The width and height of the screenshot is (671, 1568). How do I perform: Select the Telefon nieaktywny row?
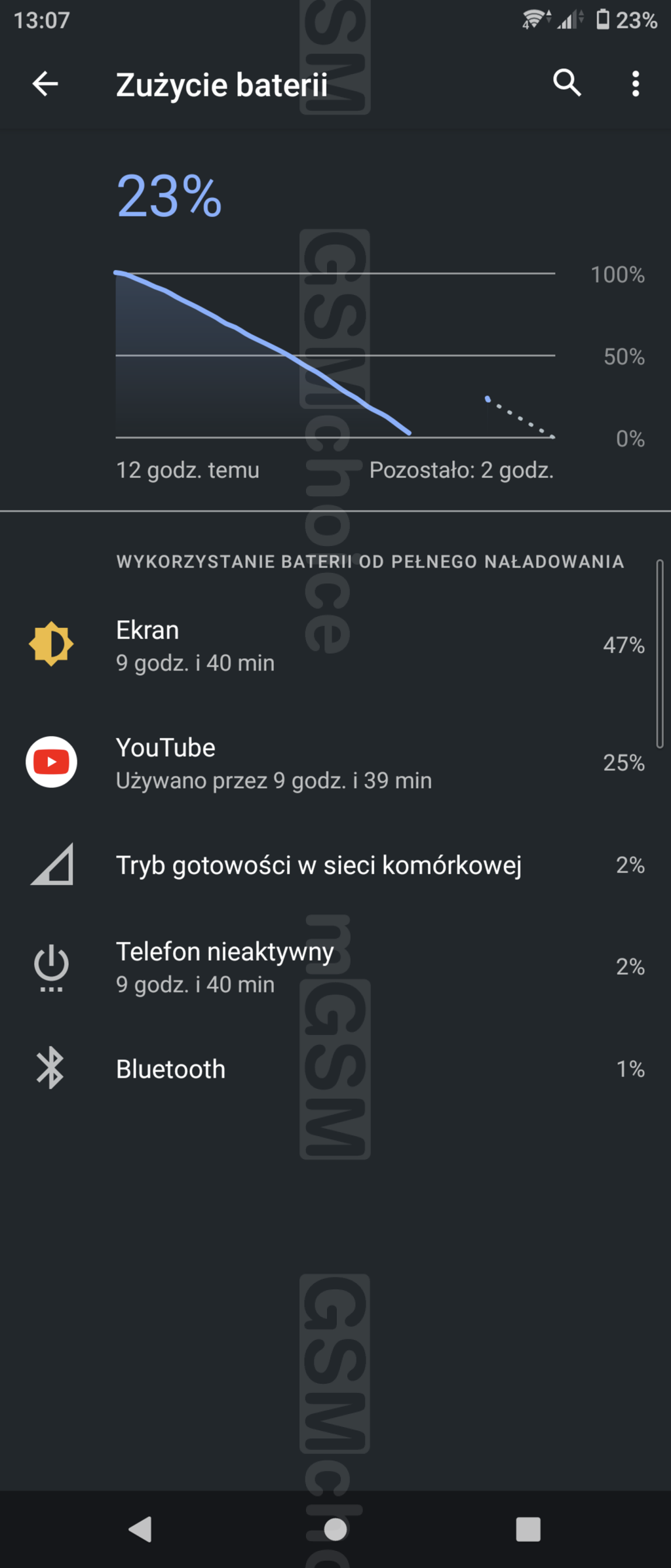pos(335,967)
